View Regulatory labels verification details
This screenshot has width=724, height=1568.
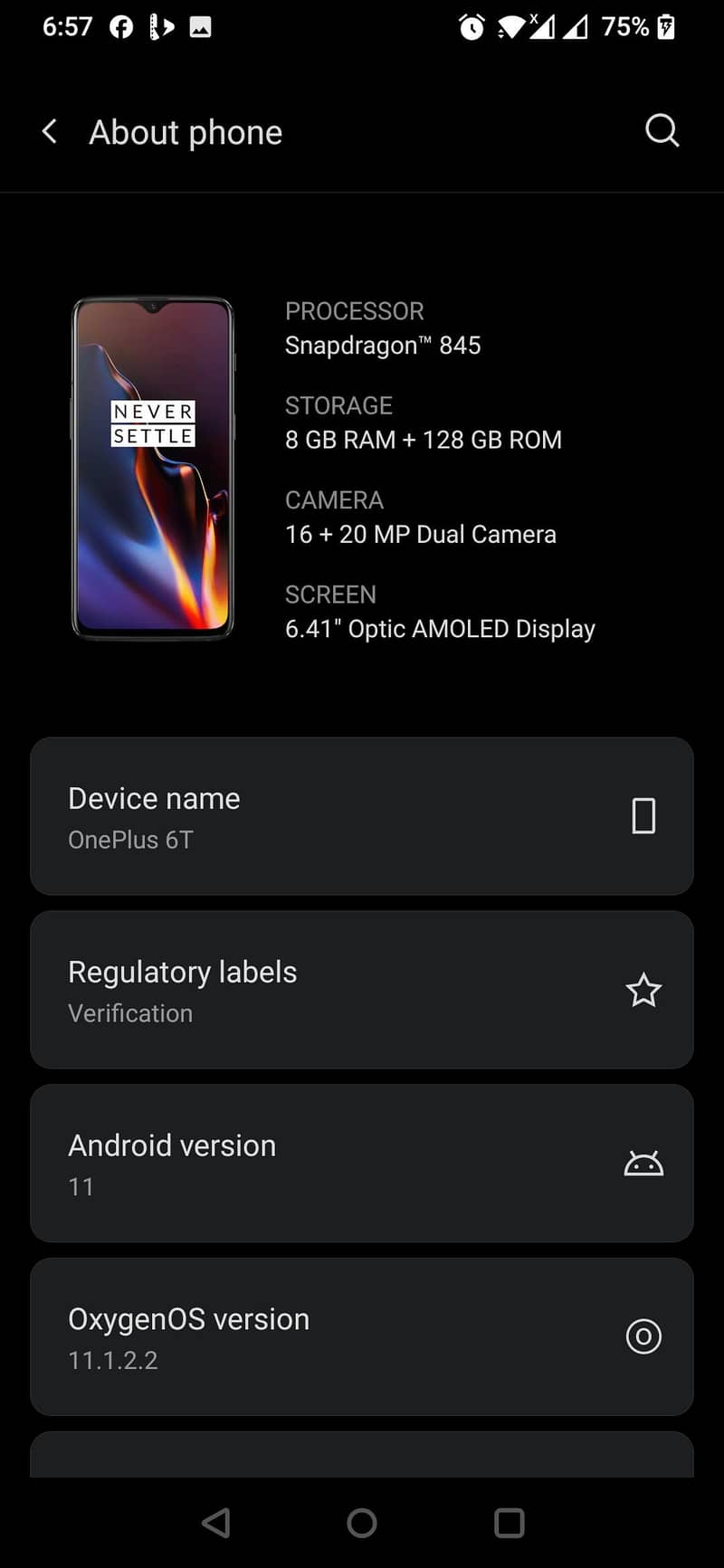pos(271,990)
